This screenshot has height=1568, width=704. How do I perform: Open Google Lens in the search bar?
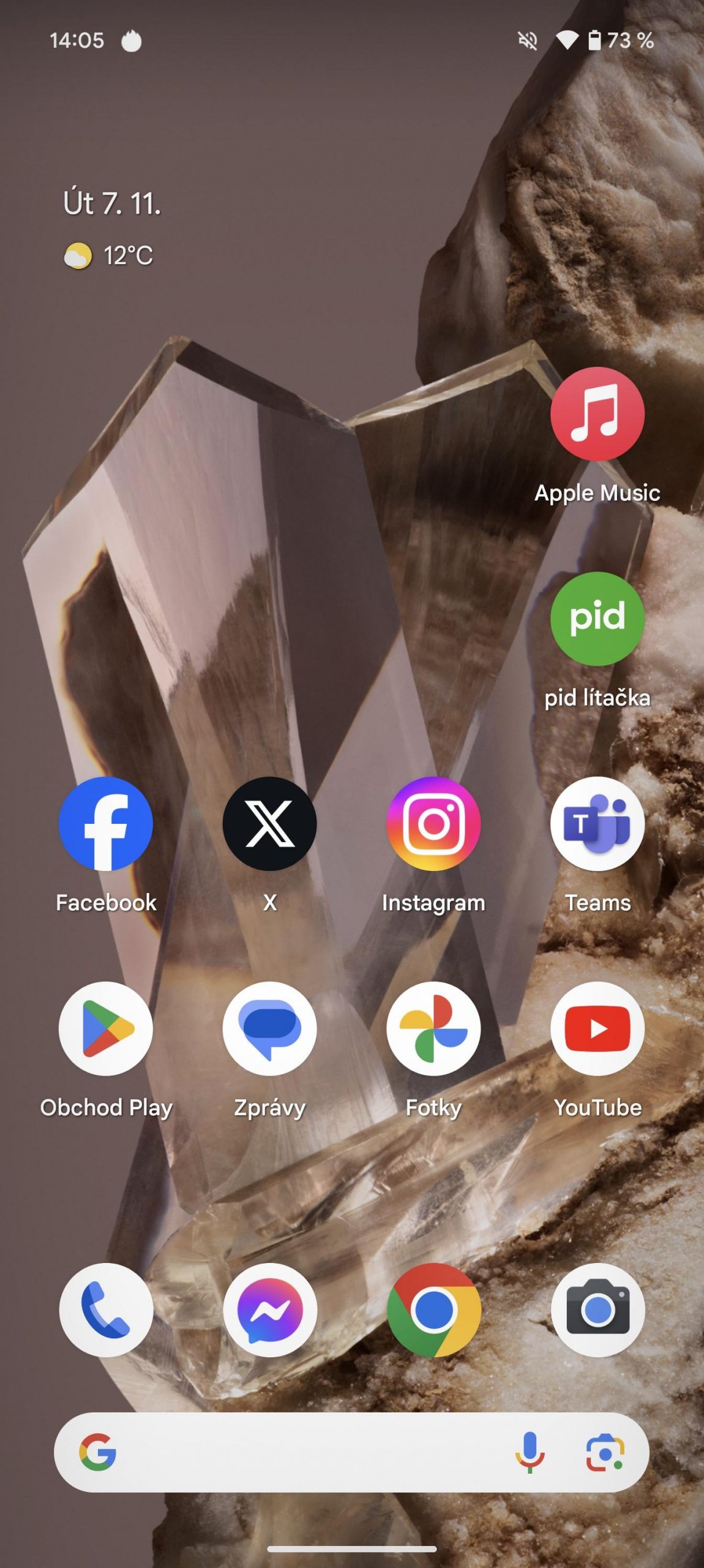(605, 1452)
